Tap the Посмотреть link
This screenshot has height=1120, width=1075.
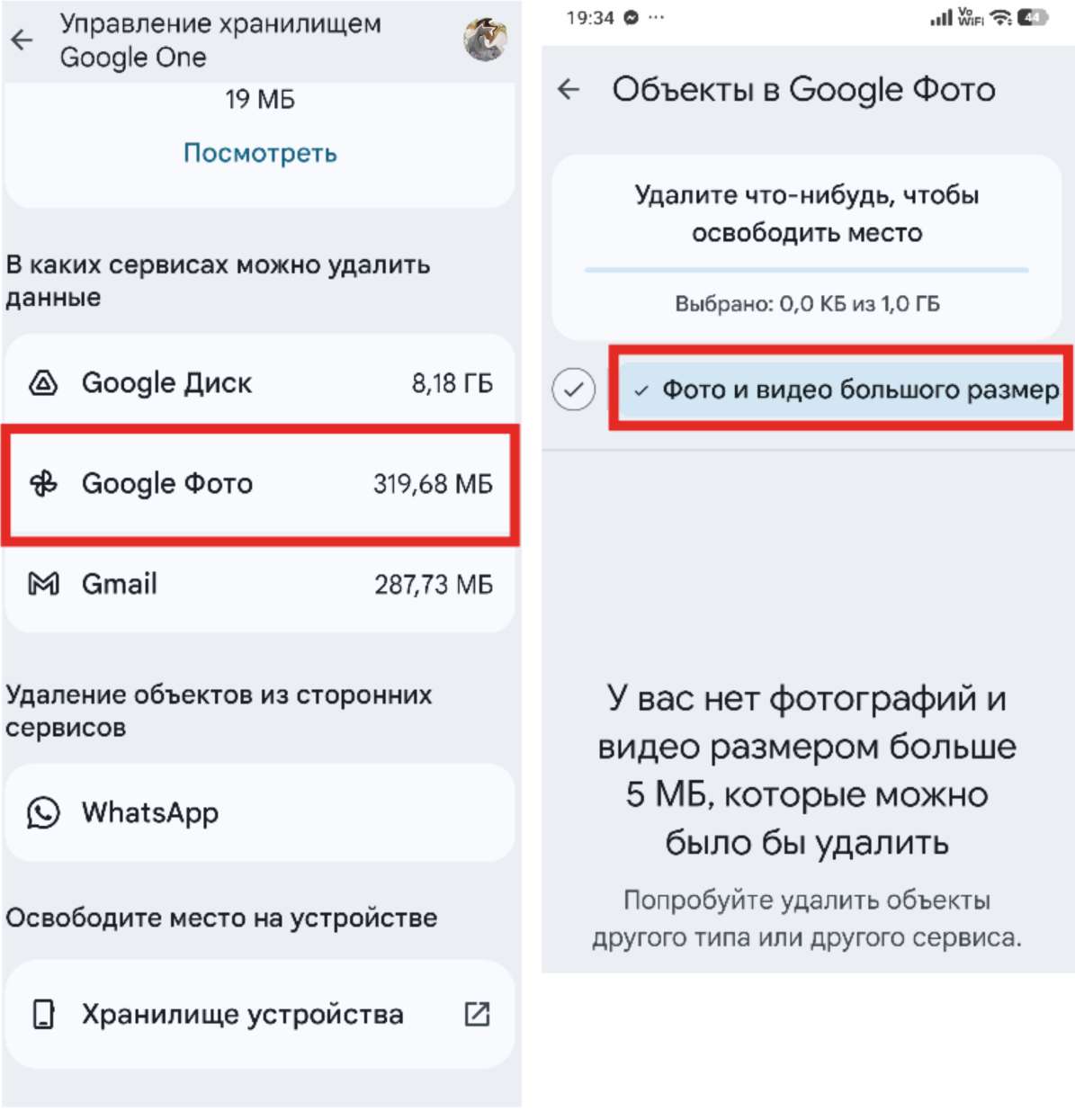tap(260, 153)
